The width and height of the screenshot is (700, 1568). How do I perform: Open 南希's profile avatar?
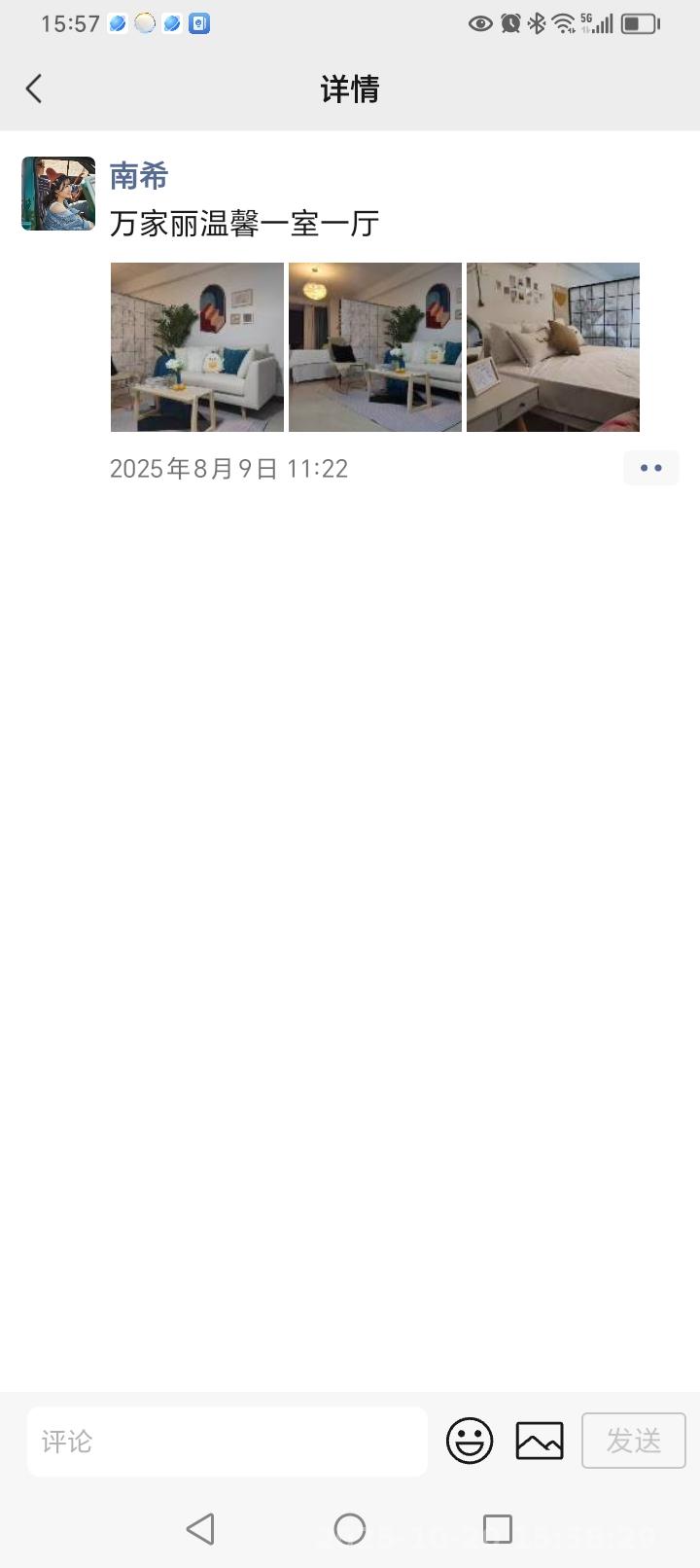click(x=58, y=194)
